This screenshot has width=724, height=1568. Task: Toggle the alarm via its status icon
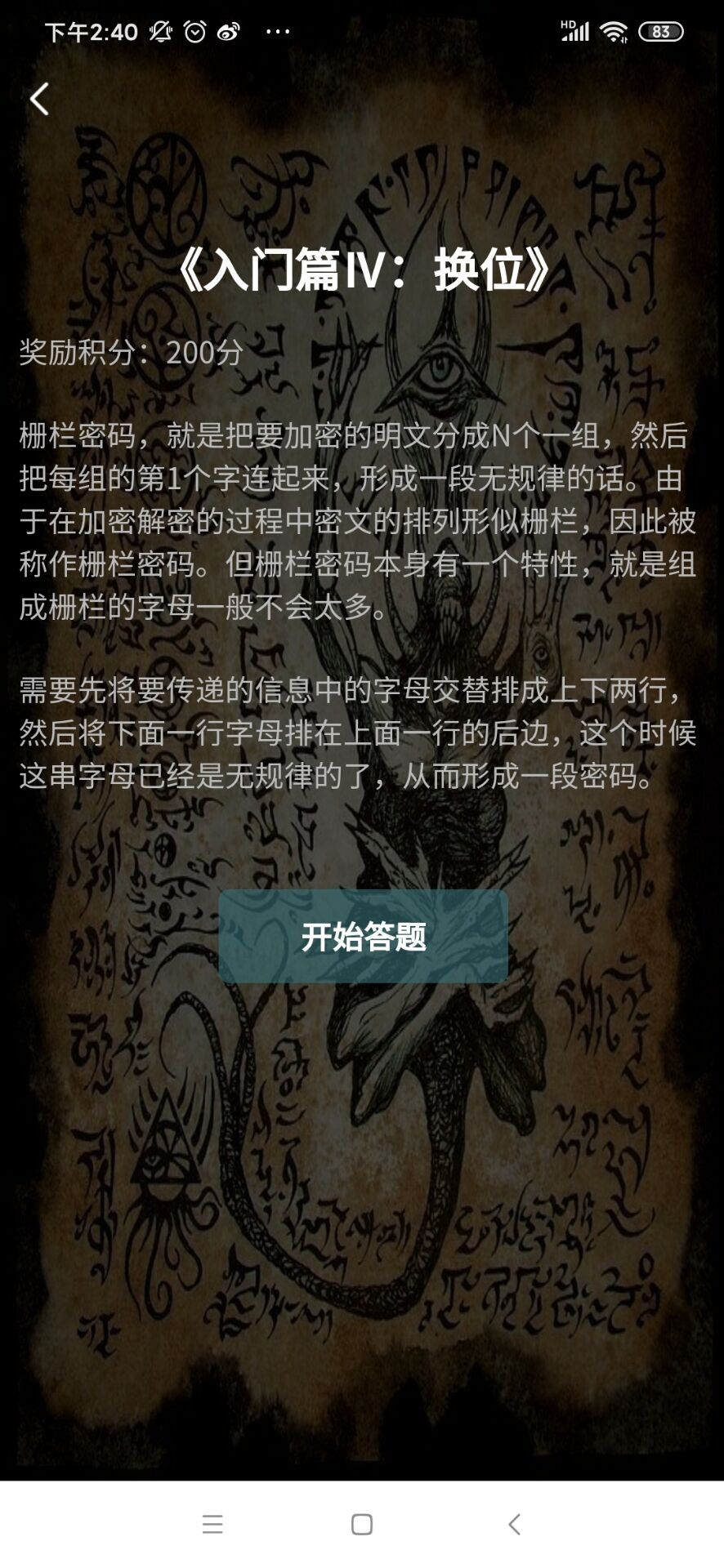[194, 30]
